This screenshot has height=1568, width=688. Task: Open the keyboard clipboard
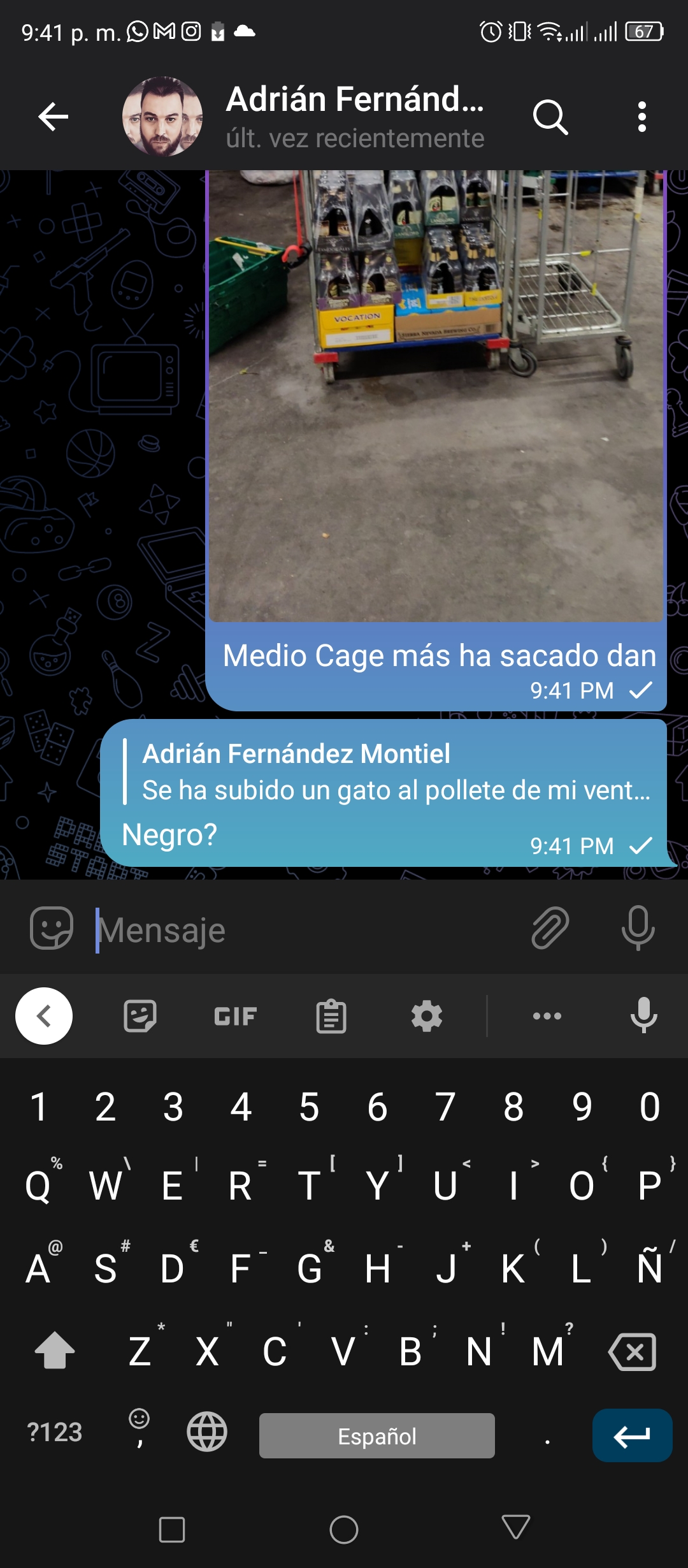coord(331,1016)
